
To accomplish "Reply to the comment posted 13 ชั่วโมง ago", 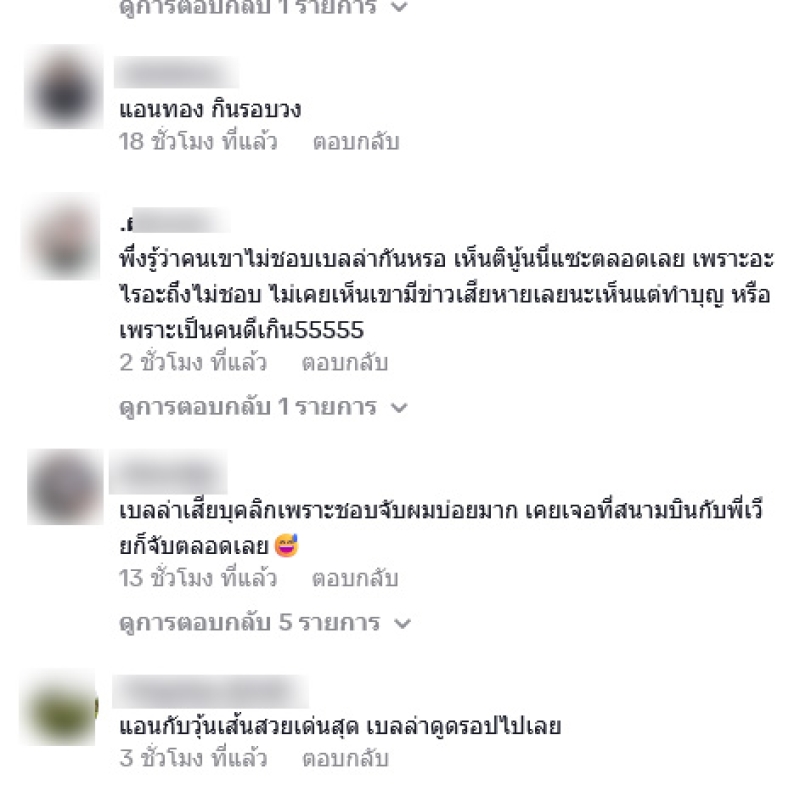I will coord(355,578).
